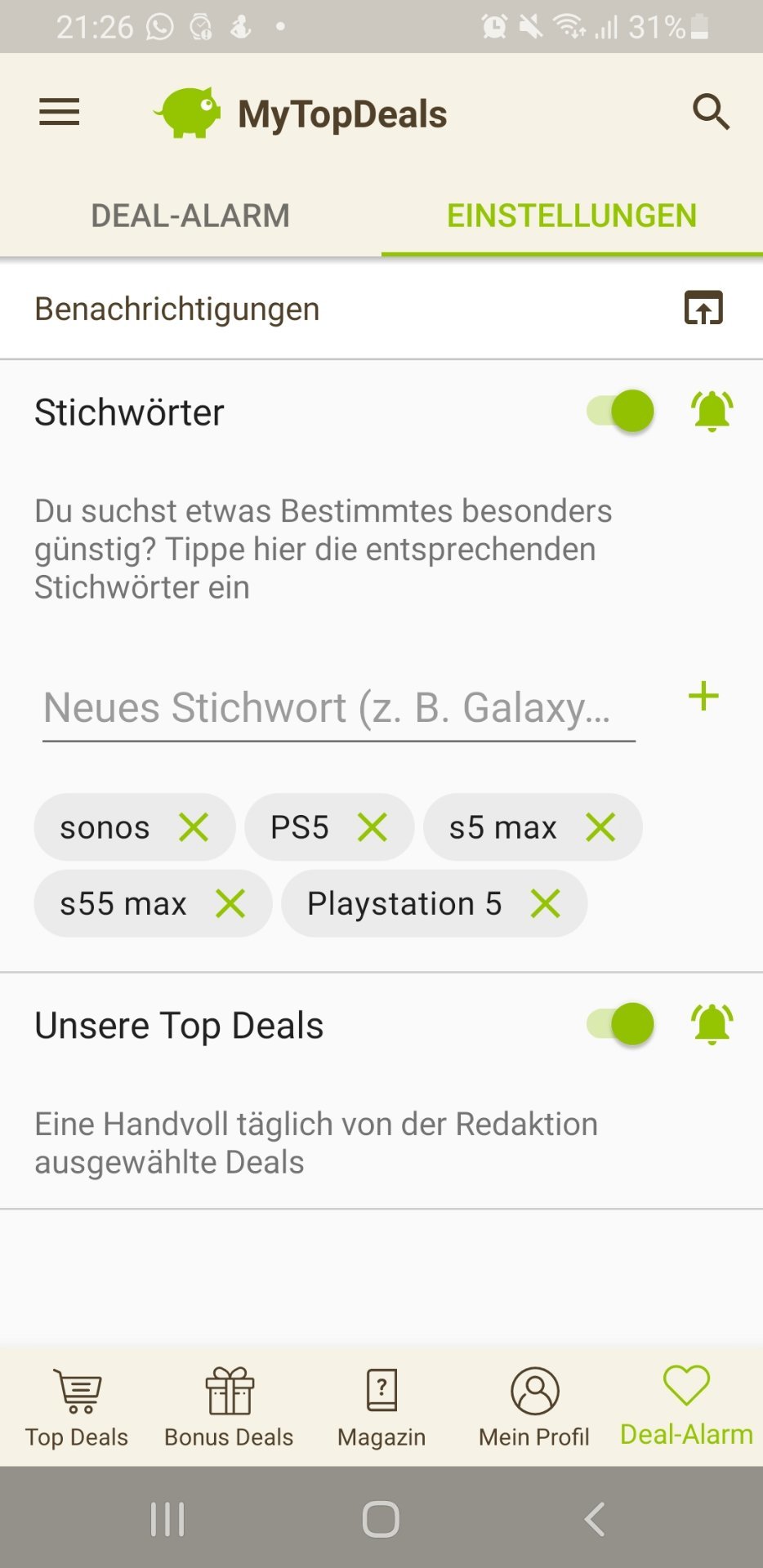The image size is (763, 1568).
Task: Toggle the Stichwörter switch off
Action: [x=621, y=411]
